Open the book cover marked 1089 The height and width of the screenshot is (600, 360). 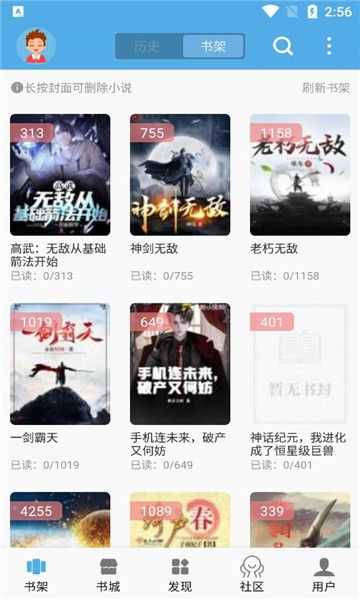(x=180, y=520)
